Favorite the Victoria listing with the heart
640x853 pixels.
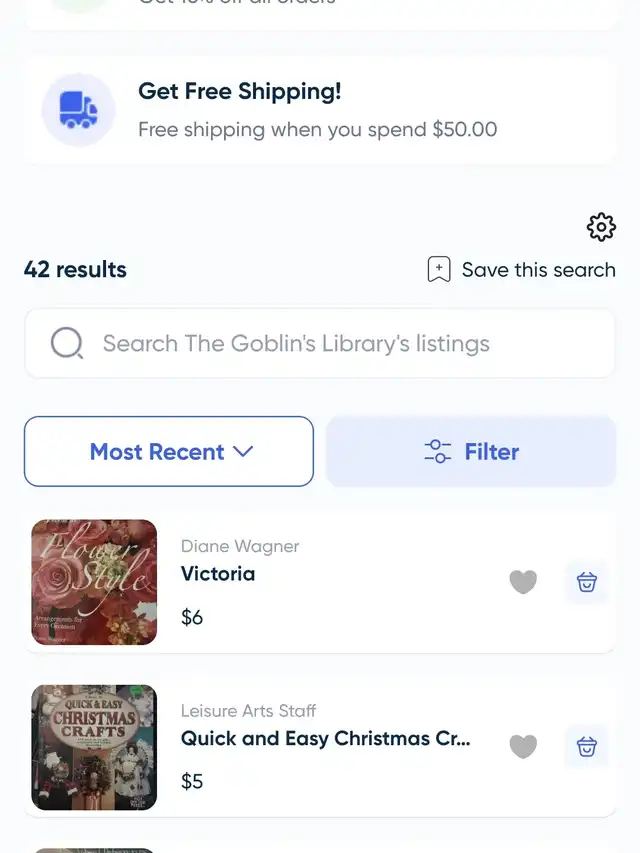pyautogui.click(x=523, y=582)
